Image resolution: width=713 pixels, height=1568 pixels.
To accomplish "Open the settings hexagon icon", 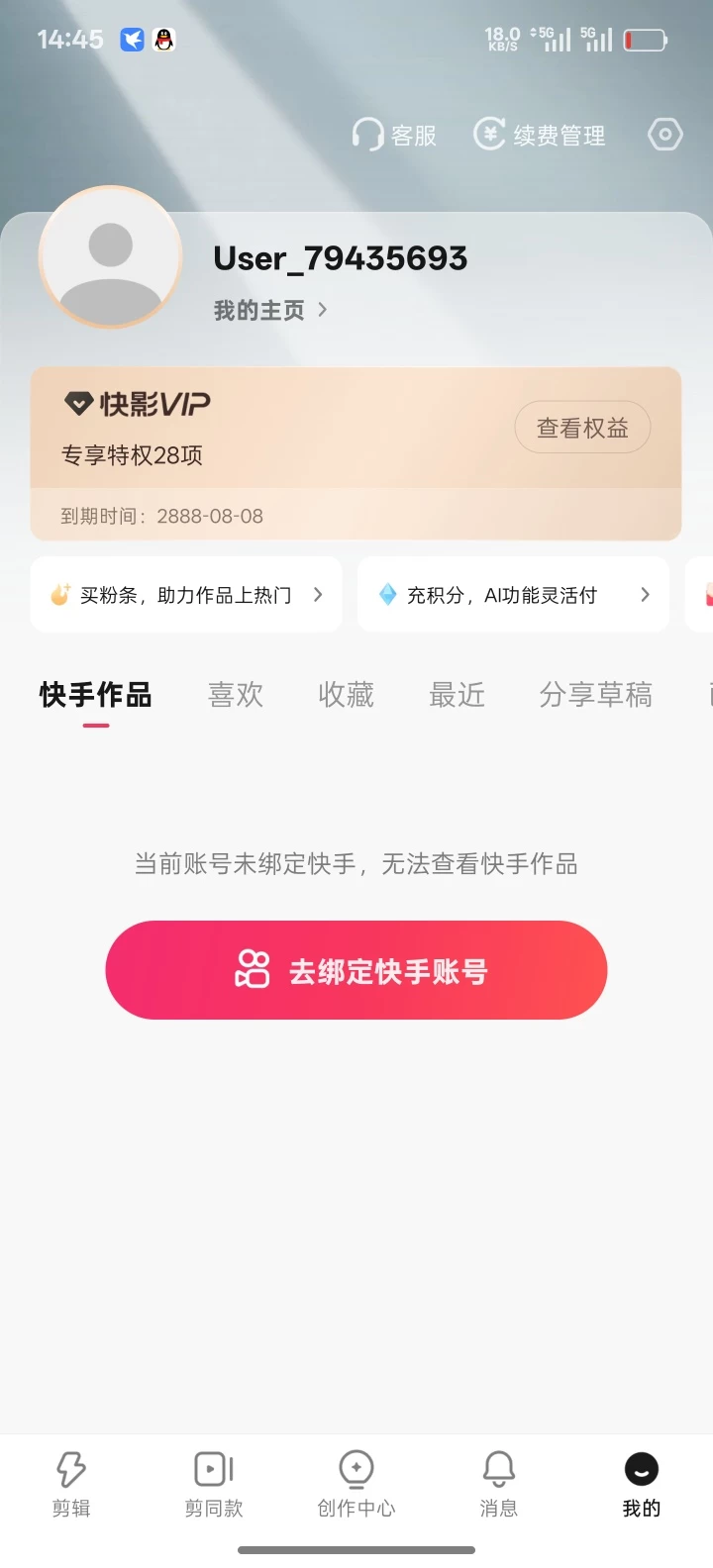I will pyautogui.click(x=665, y=135).
